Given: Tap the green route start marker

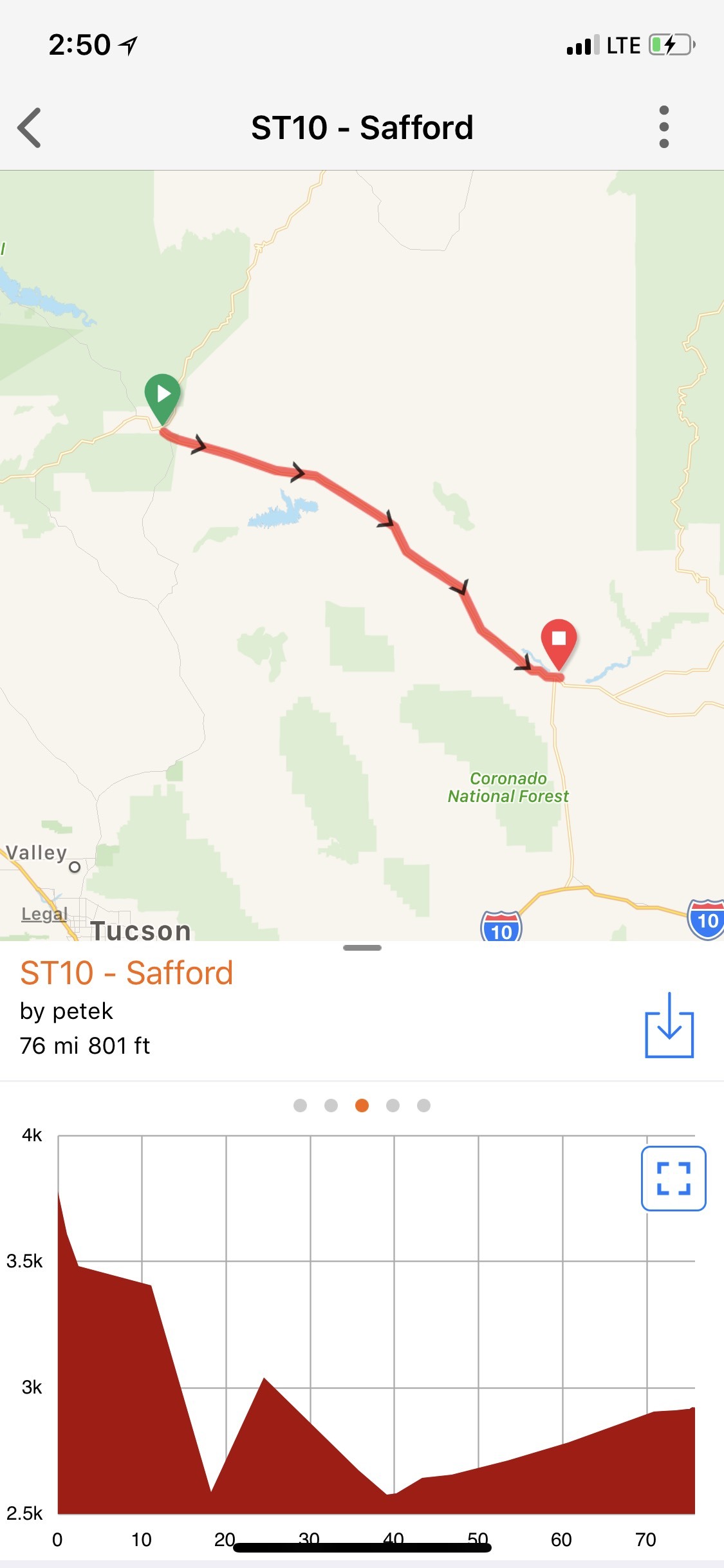Looking at the screenshot, I should (162, 395).
